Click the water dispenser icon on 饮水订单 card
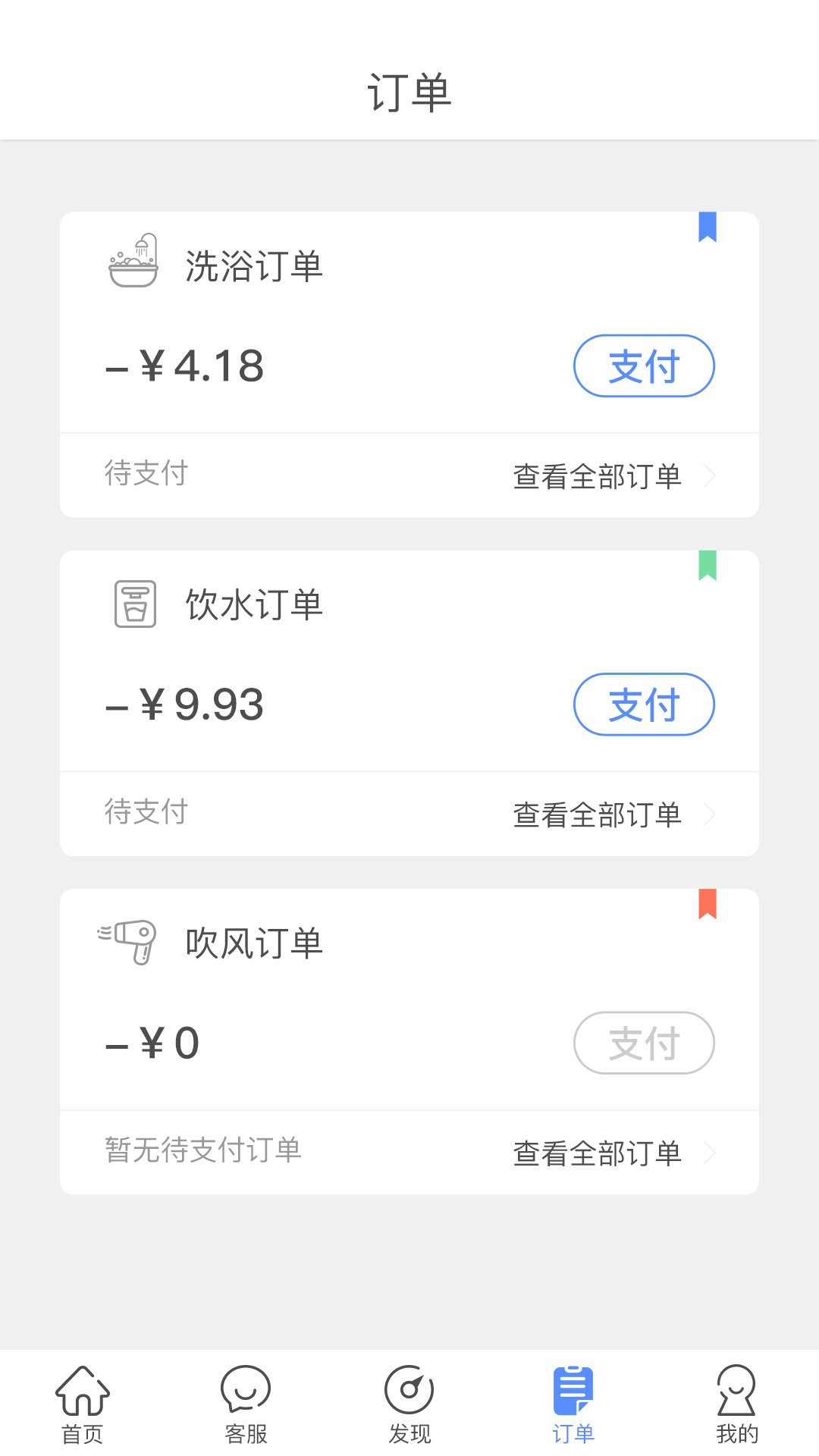 (134, 604)
